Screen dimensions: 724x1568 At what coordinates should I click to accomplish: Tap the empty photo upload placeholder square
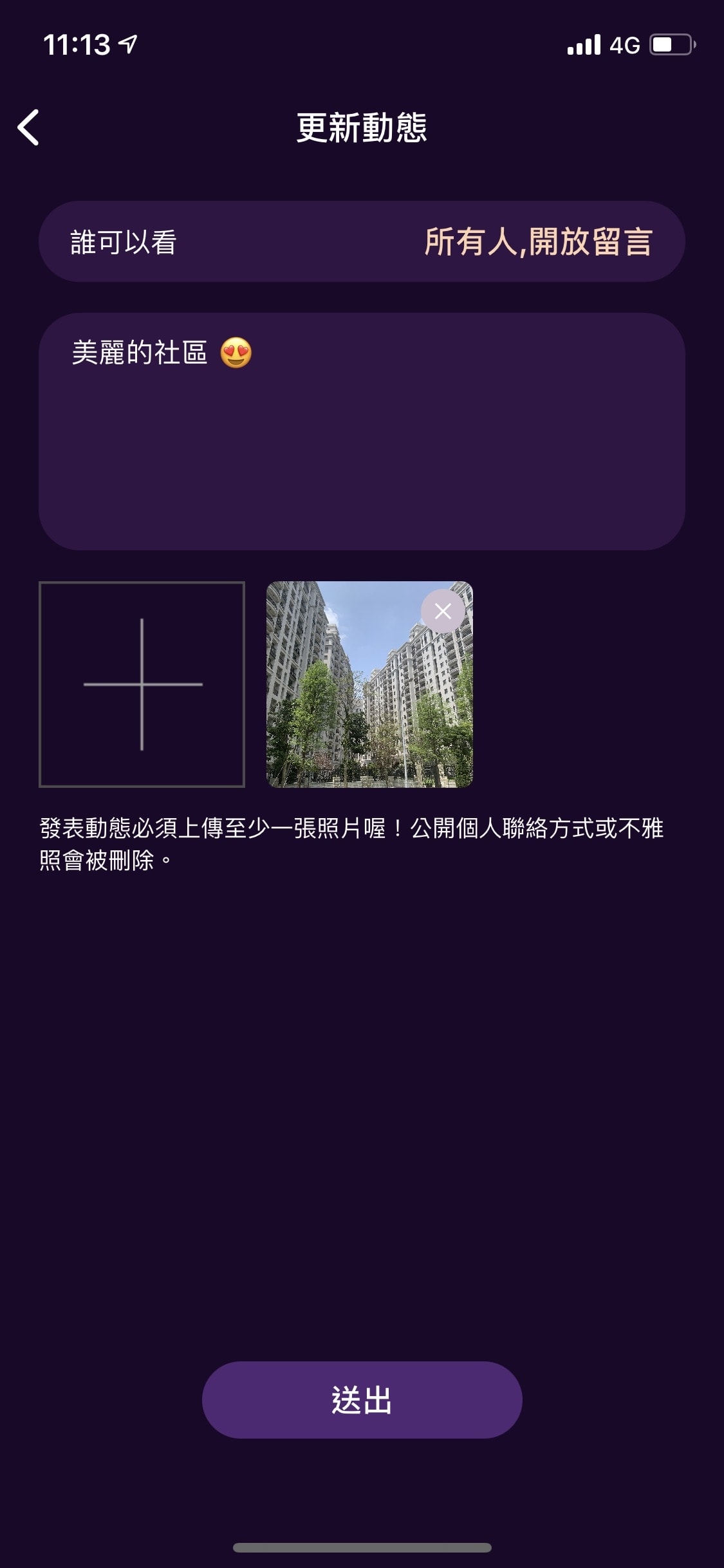point(142,686)
